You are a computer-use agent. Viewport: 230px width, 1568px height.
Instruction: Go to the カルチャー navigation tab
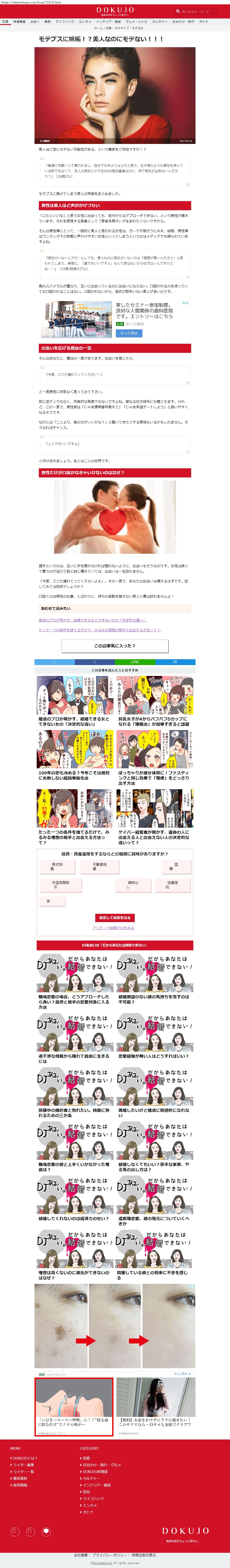coord(160,21)
